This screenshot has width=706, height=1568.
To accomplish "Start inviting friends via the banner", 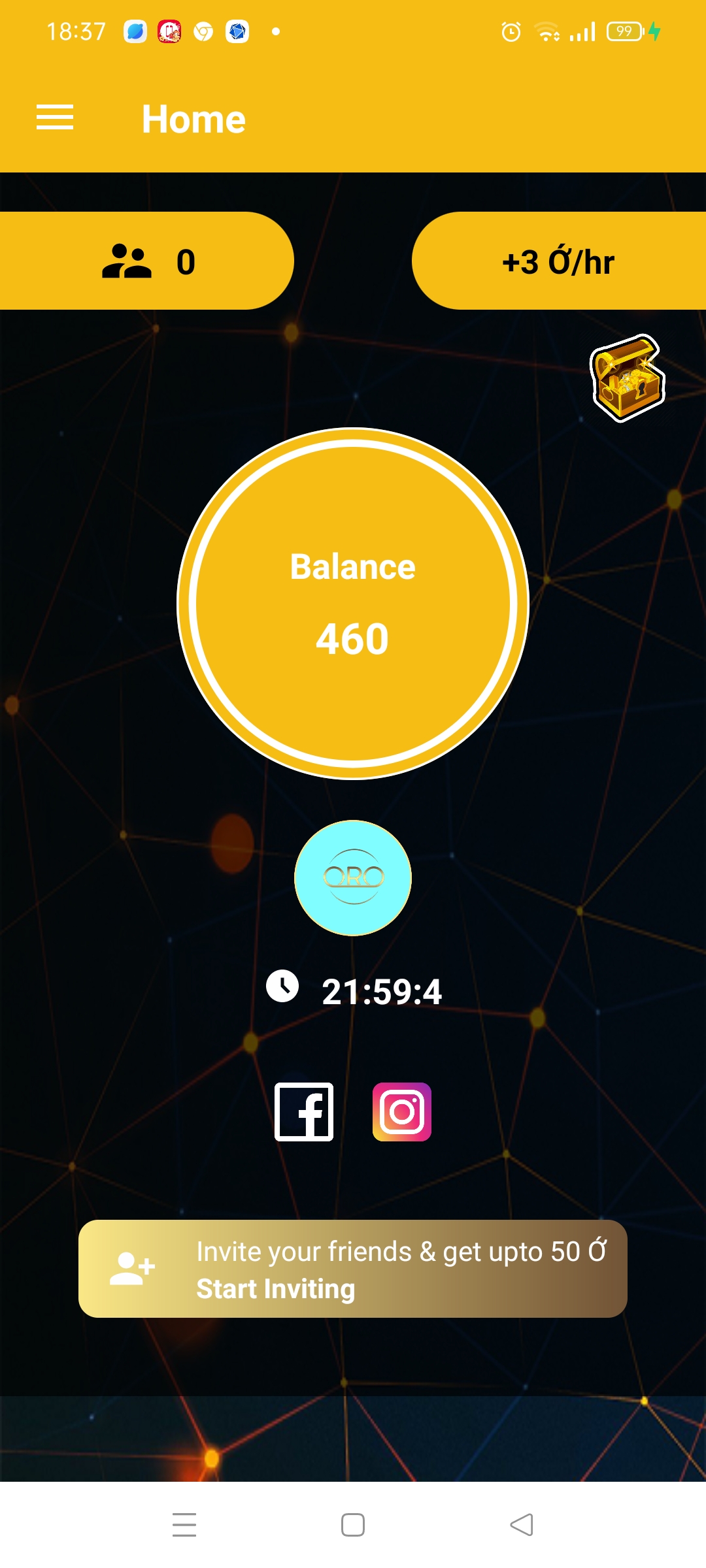I will pos(353,1268).
